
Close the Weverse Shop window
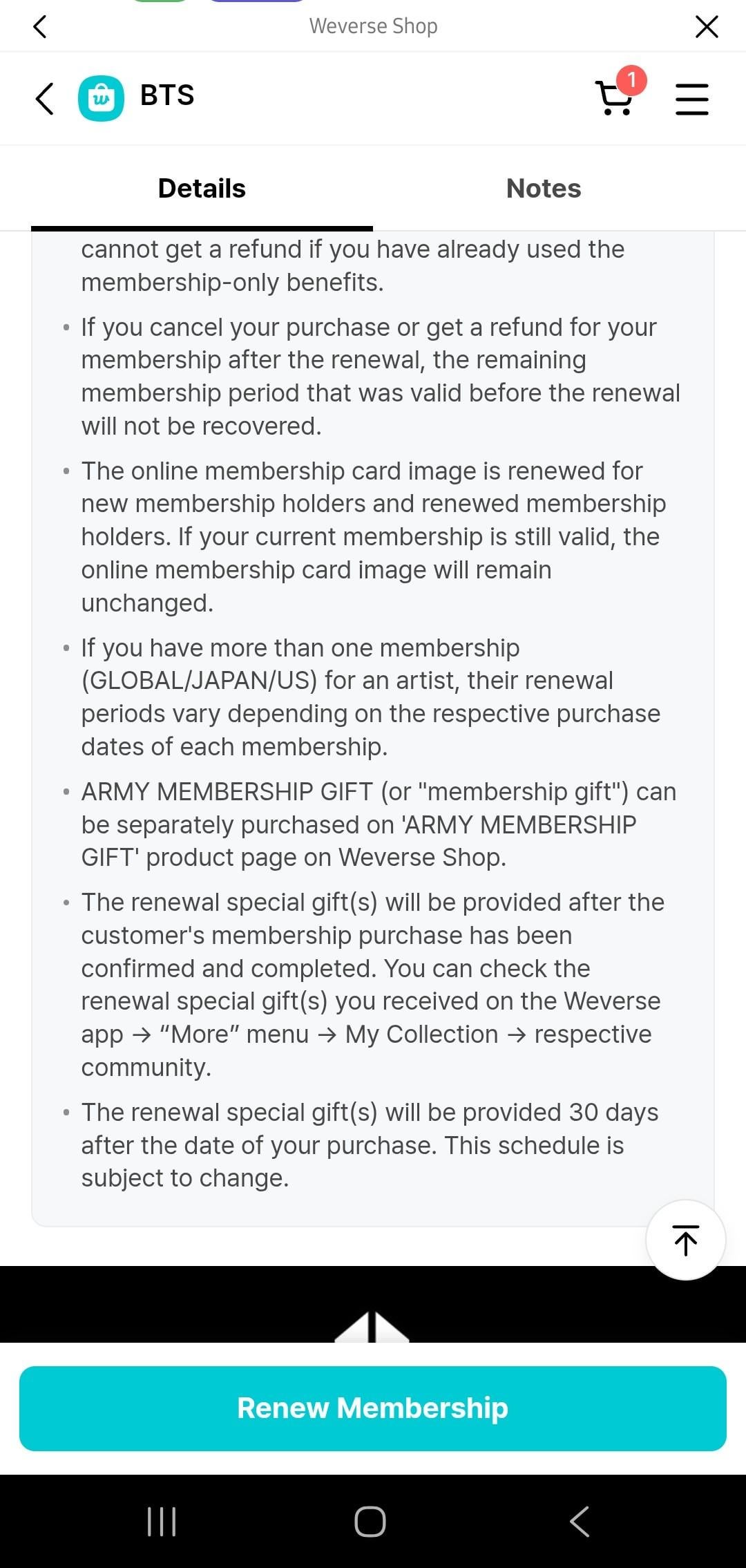pos(706,27)
